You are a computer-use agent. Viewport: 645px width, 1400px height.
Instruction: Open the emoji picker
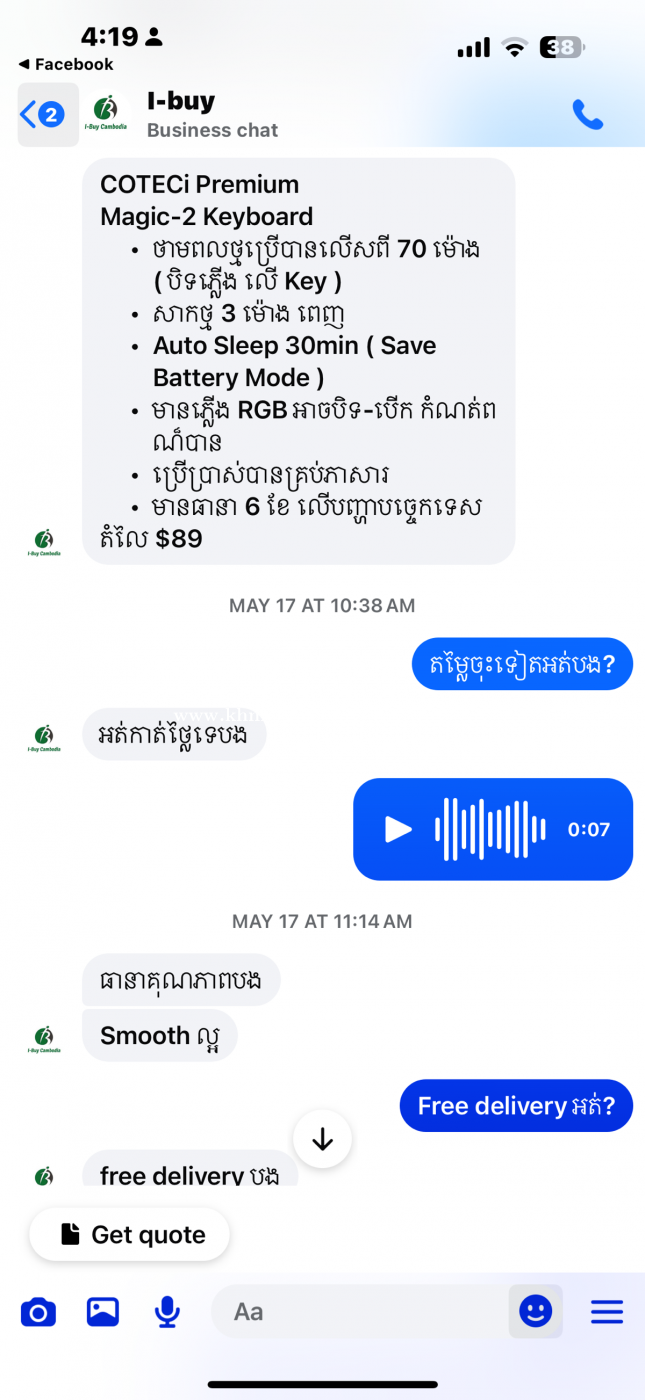[x=536, y=1311]
